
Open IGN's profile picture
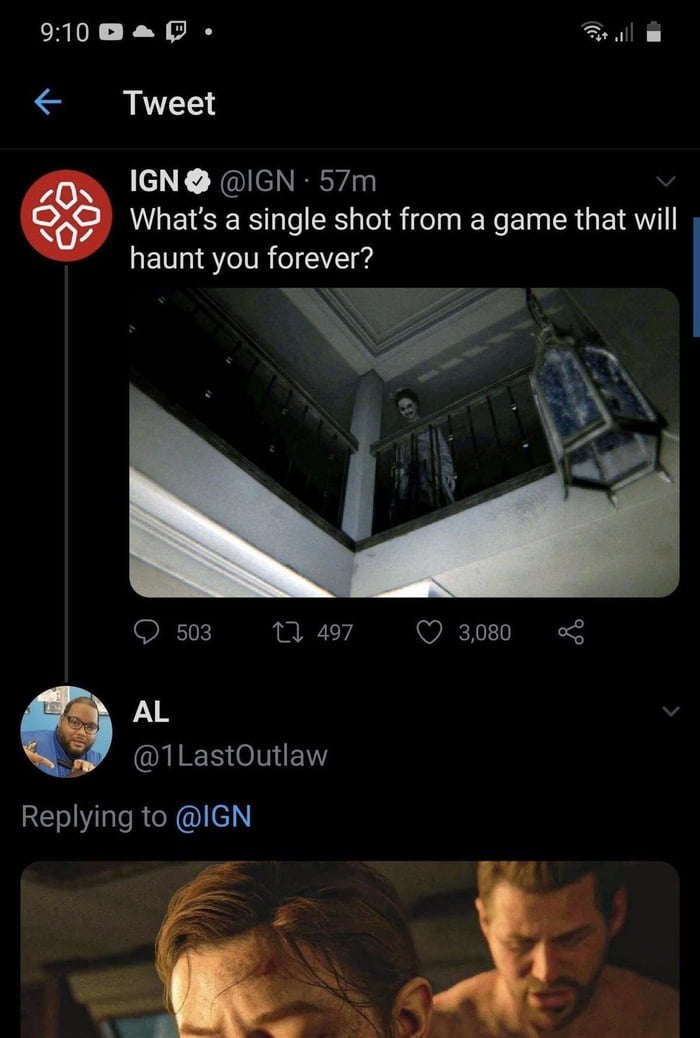[x=67, y=216]
